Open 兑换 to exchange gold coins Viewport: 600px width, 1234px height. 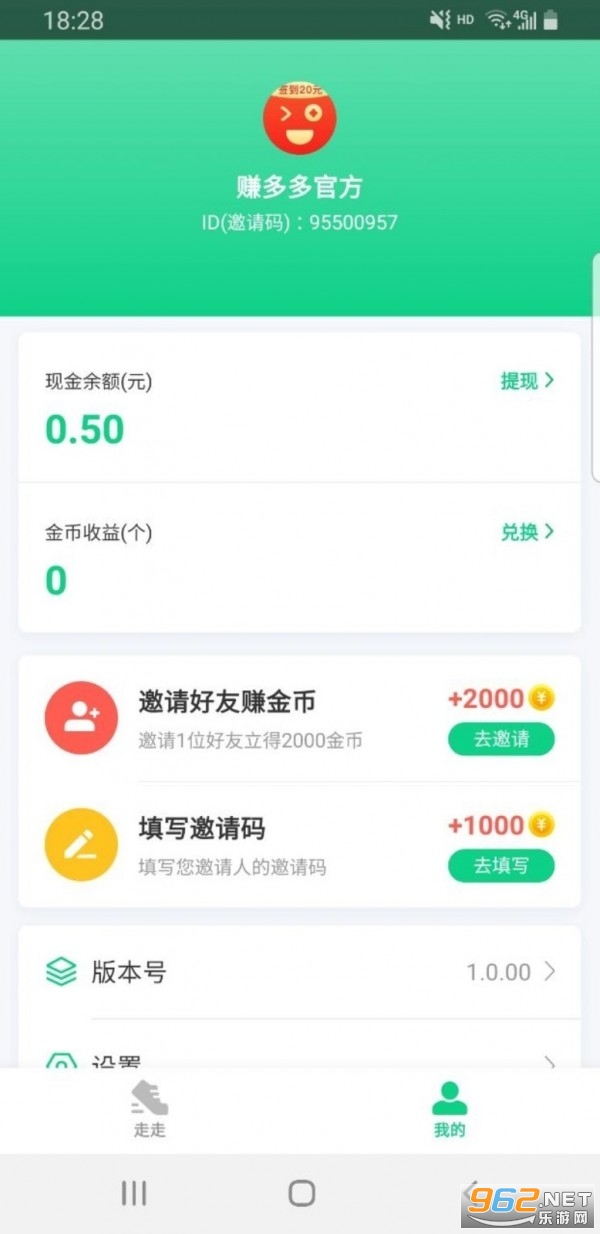click(x=527, y=532)
